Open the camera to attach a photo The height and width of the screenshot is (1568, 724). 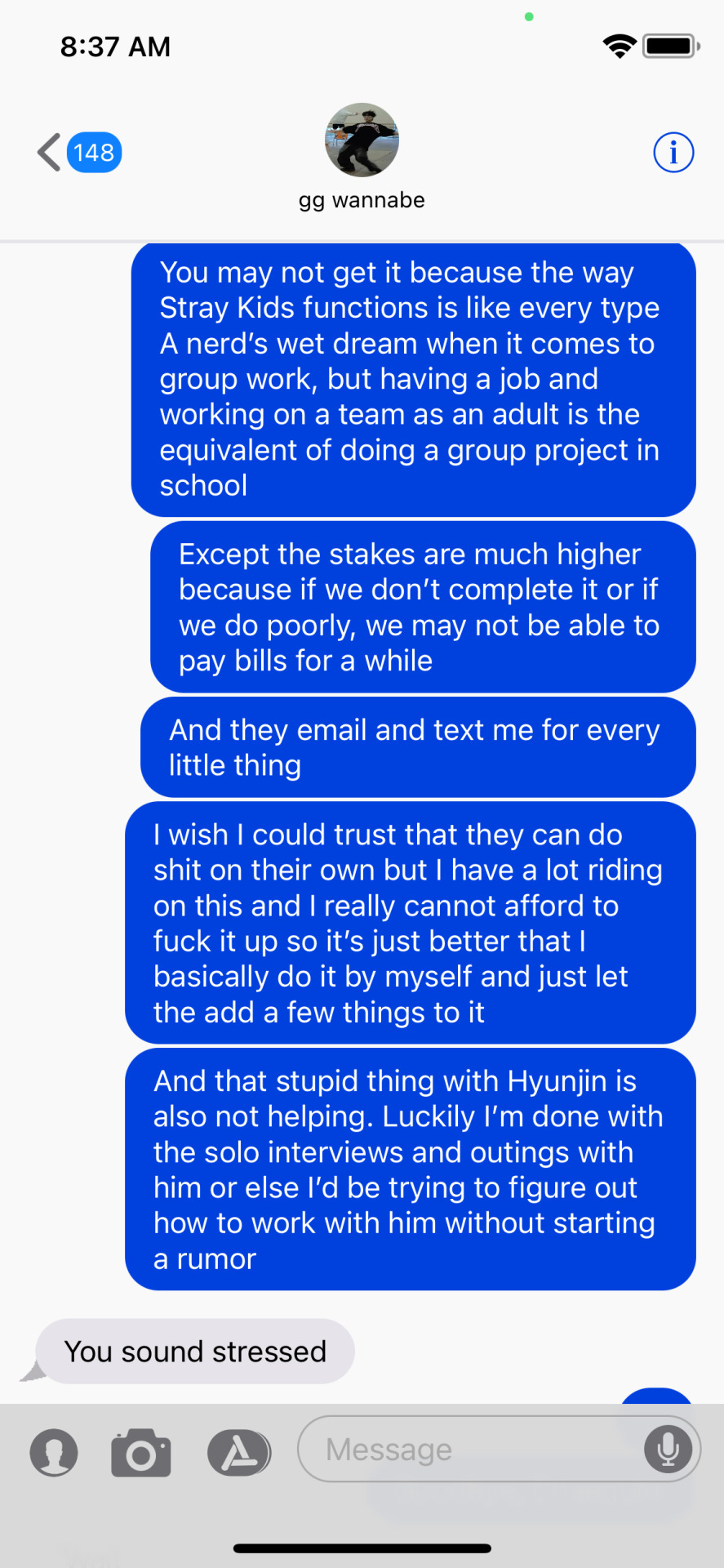[x=141, y=1453]
